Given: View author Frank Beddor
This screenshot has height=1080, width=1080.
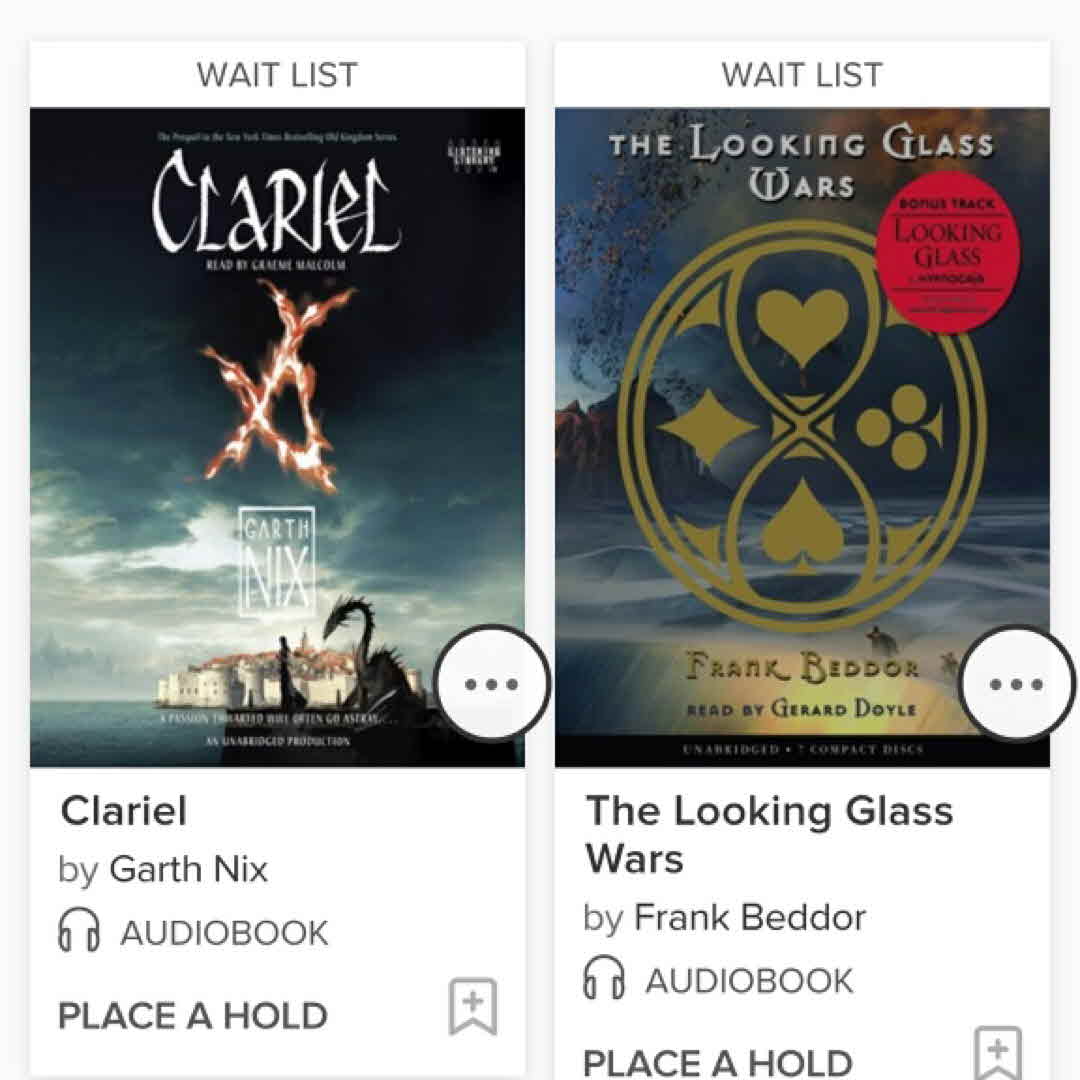Looking at the screenshot, I should (x=749, y=917).
